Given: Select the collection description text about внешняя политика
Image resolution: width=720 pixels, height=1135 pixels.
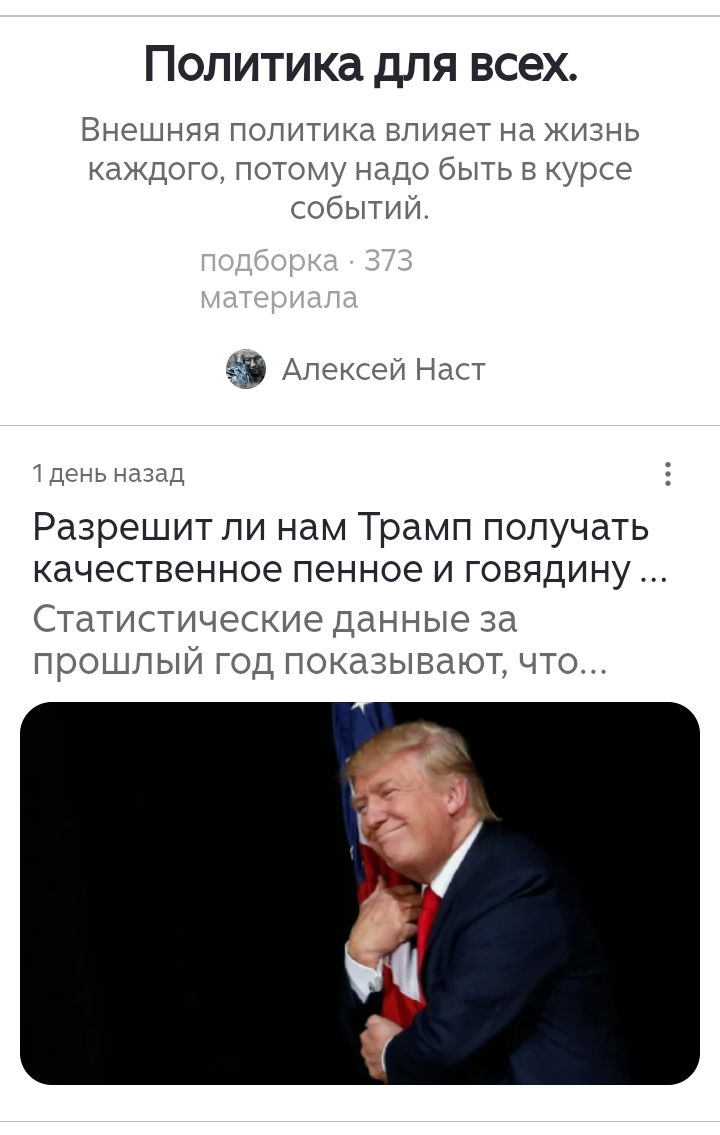Looking at the screenshot, I should (358, 169).
